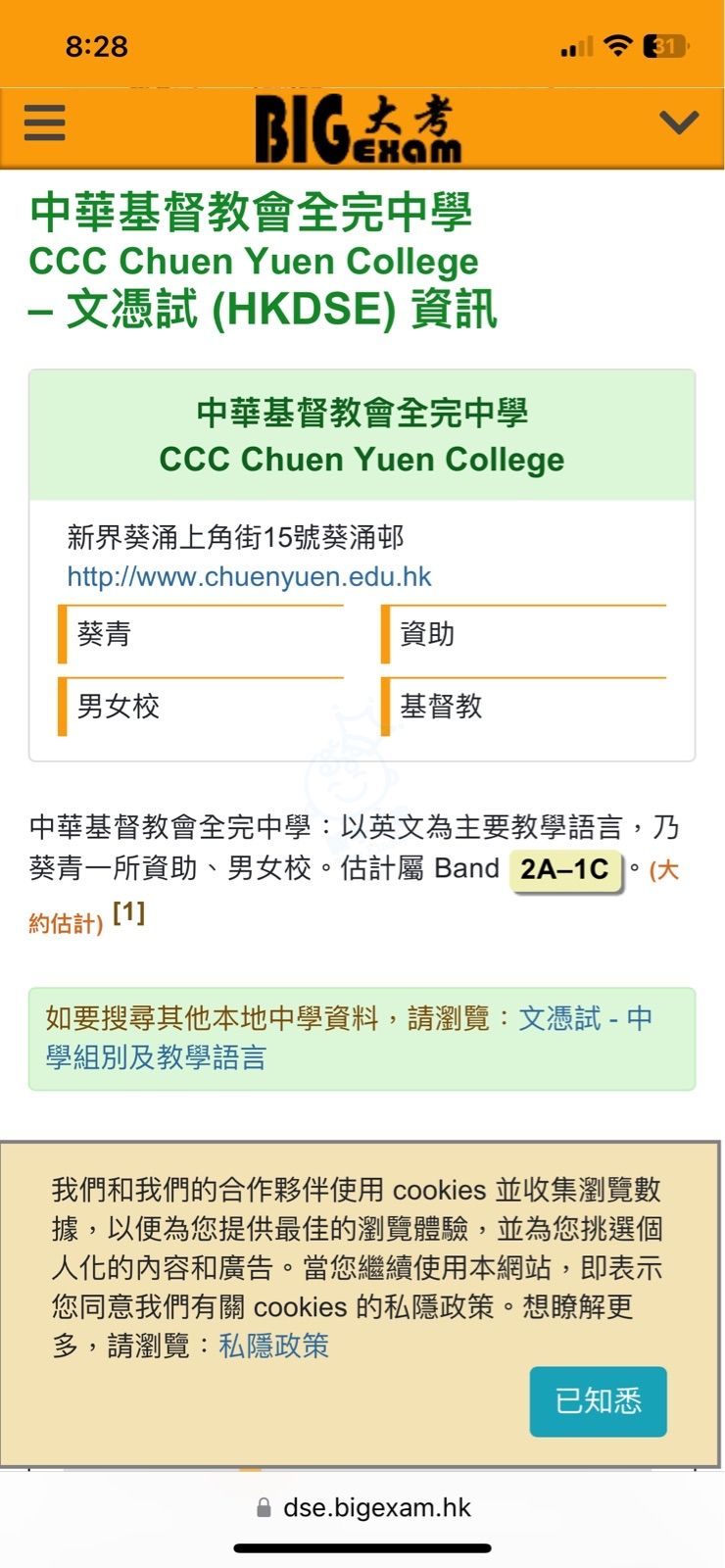Open the hamburger menu

click(44, 124)
